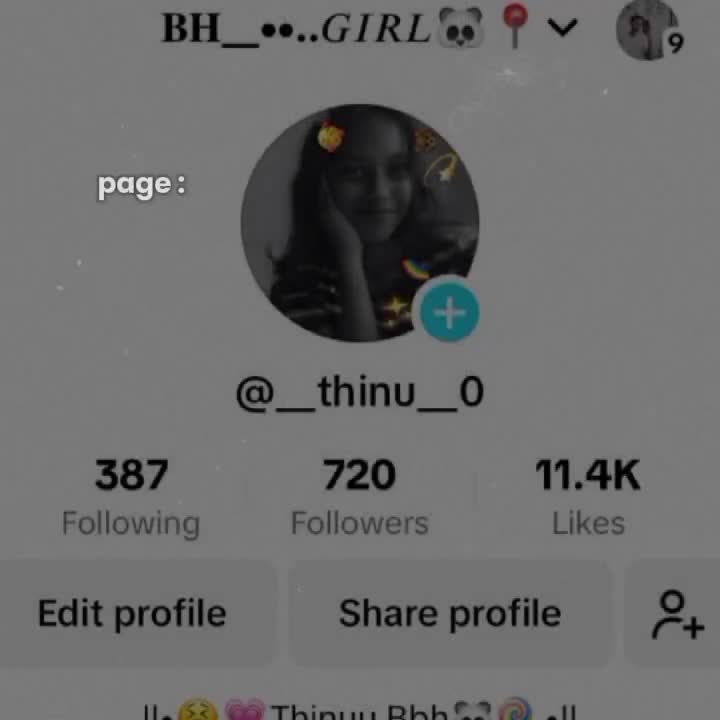The image size is (720, 720).
Task: Open the 11.4K Likes details
Action: pyautogui.click(x=588, y=497)
